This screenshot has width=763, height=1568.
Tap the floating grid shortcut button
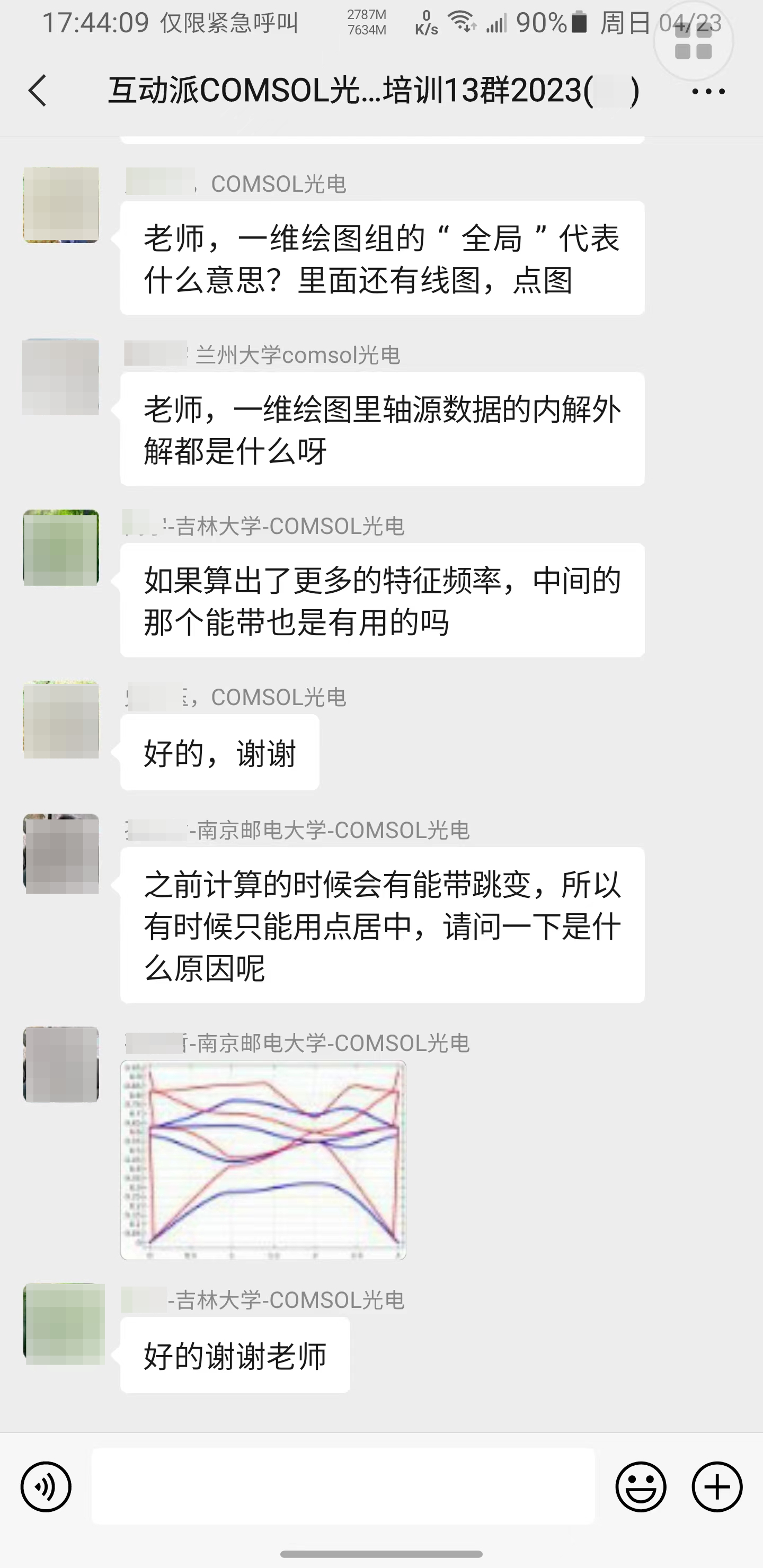click(x=693, y=41)
